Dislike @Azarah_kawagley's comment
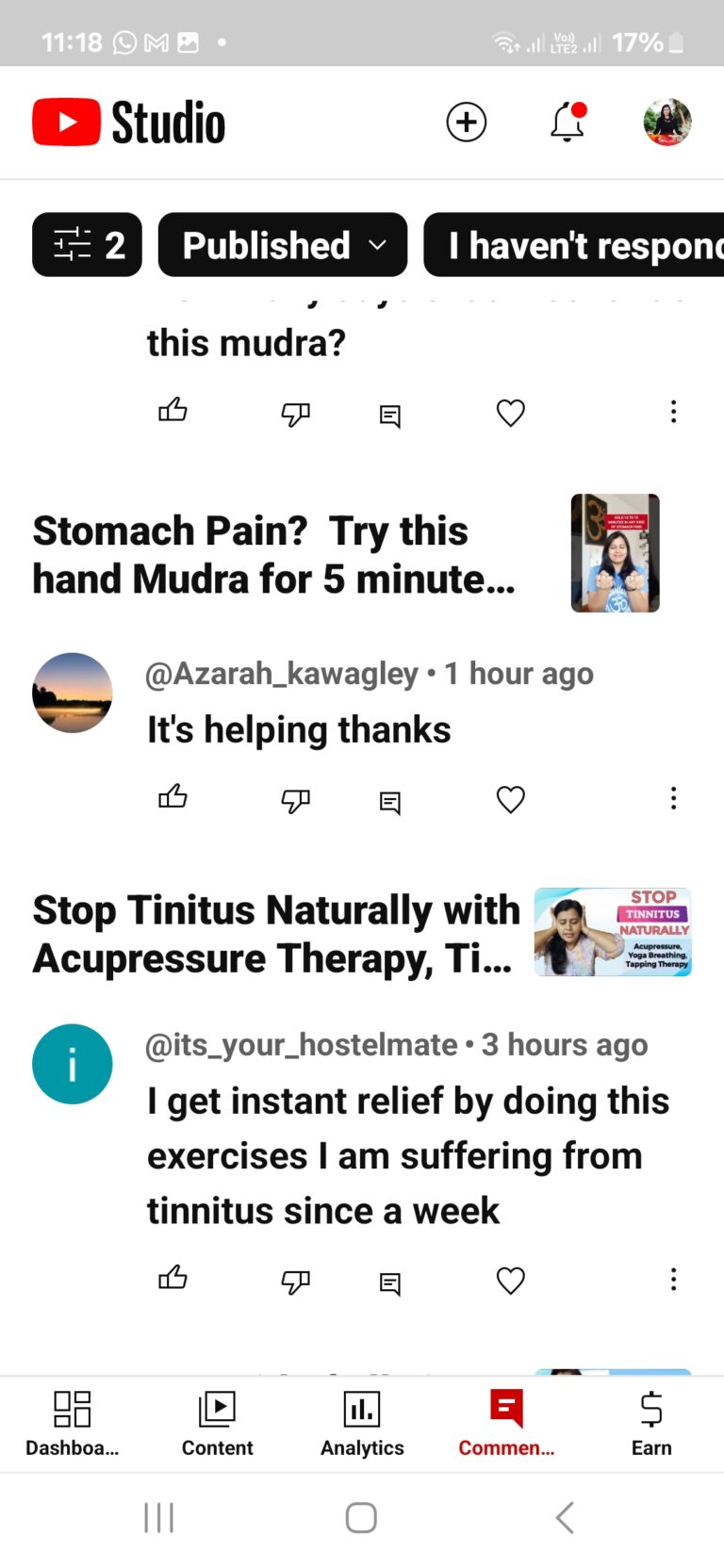This screenshot has width=724, height=1568. point(296,800)
